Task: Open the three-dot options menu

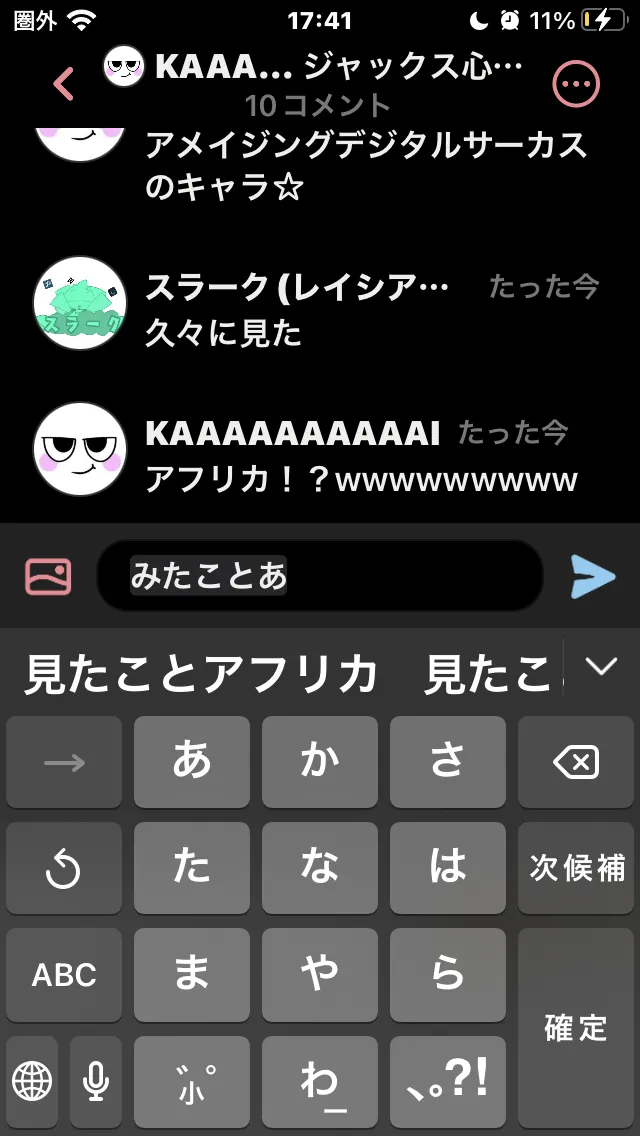Action: click(x=576, y=84)
